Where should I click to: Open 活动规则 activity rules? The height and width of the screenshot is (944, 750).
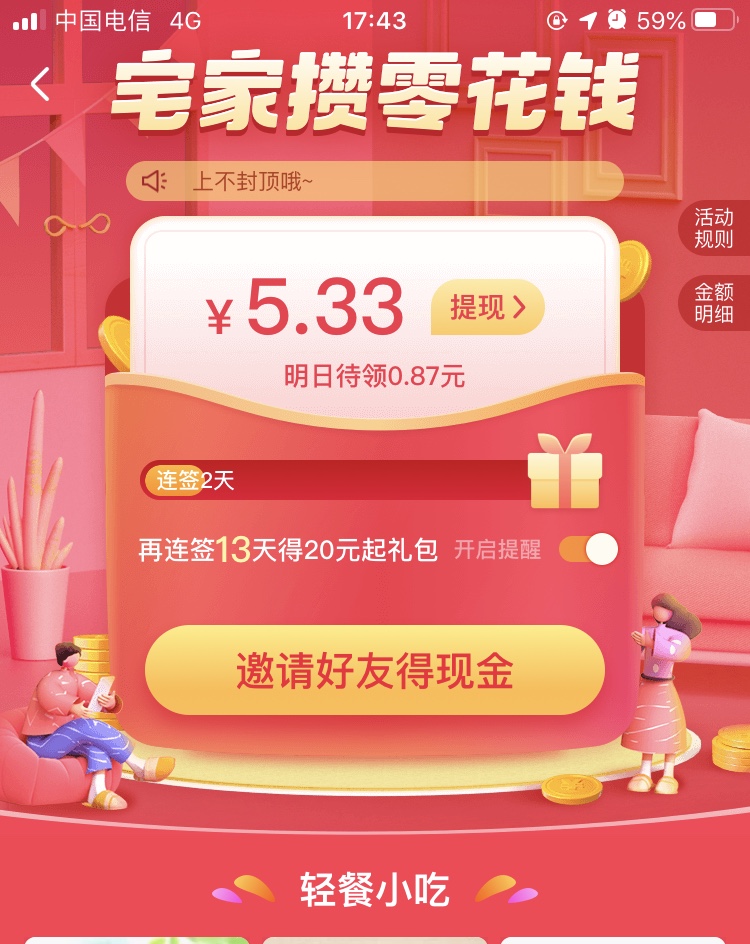(714, 229)
